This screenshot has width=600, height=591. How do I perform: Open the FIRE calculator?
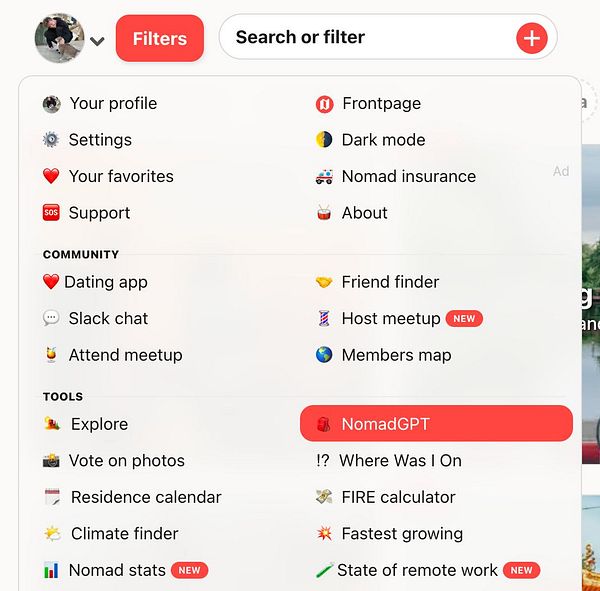(397, 497)
